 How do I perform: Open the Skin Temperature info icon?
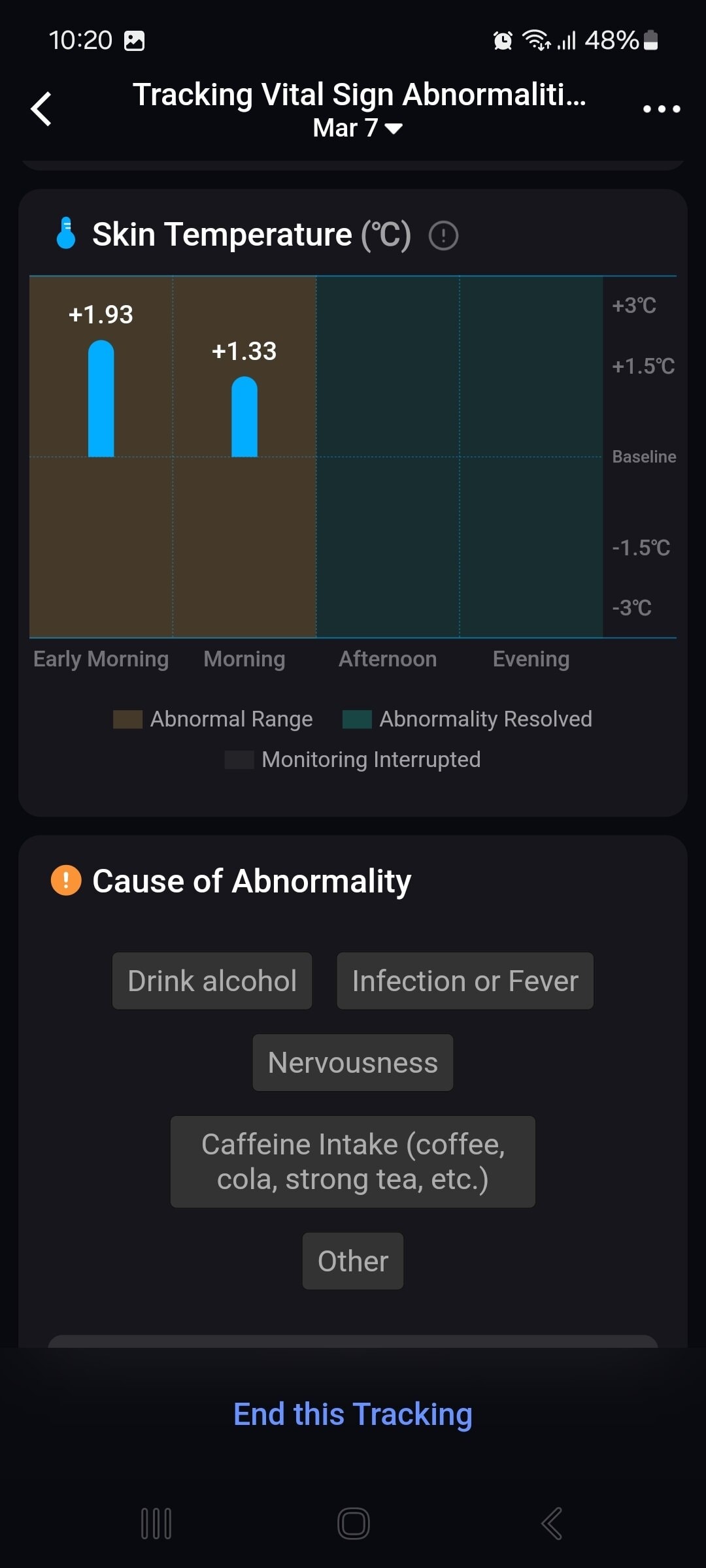[x=443, y=235]
